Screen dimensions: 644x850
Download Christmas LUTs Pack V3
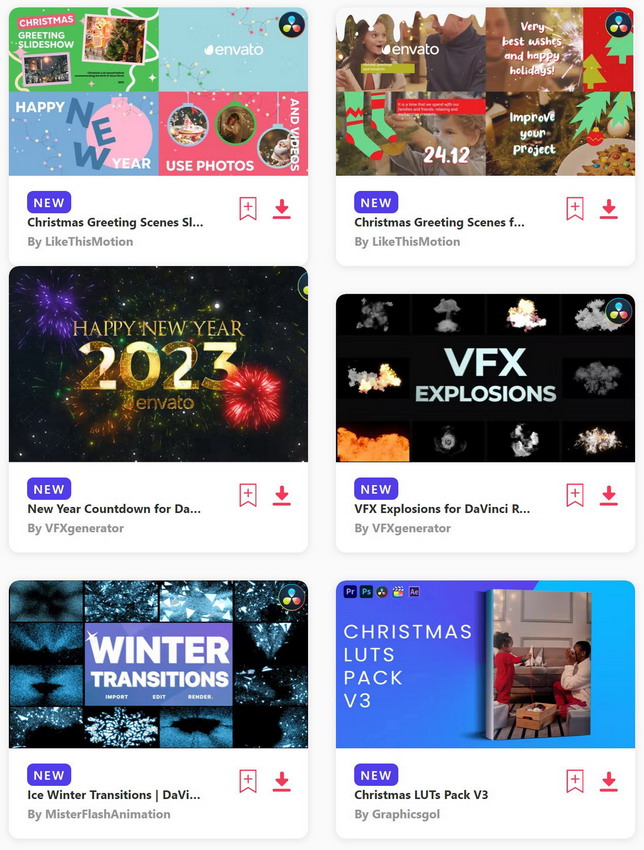coord(609,781)
